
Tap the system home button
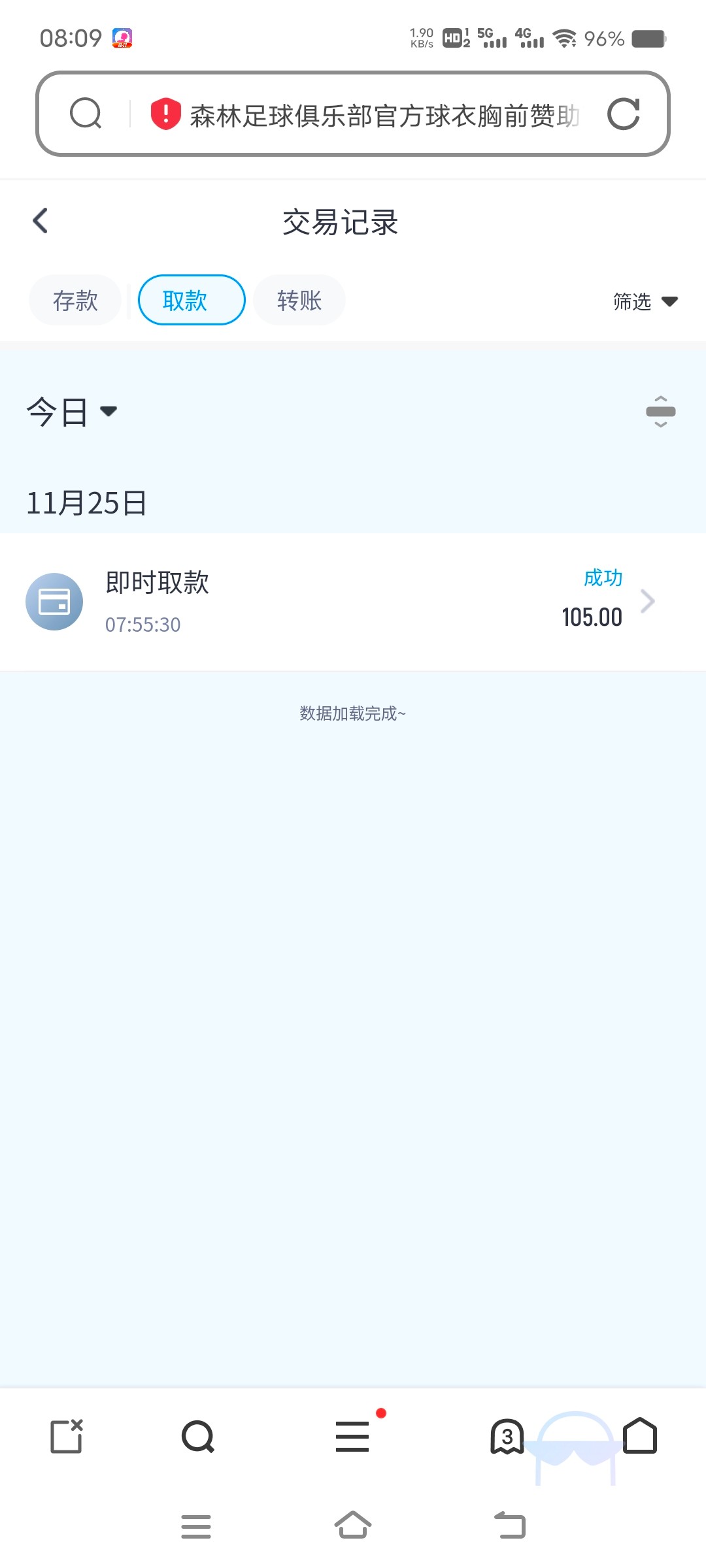(353, 1526)
